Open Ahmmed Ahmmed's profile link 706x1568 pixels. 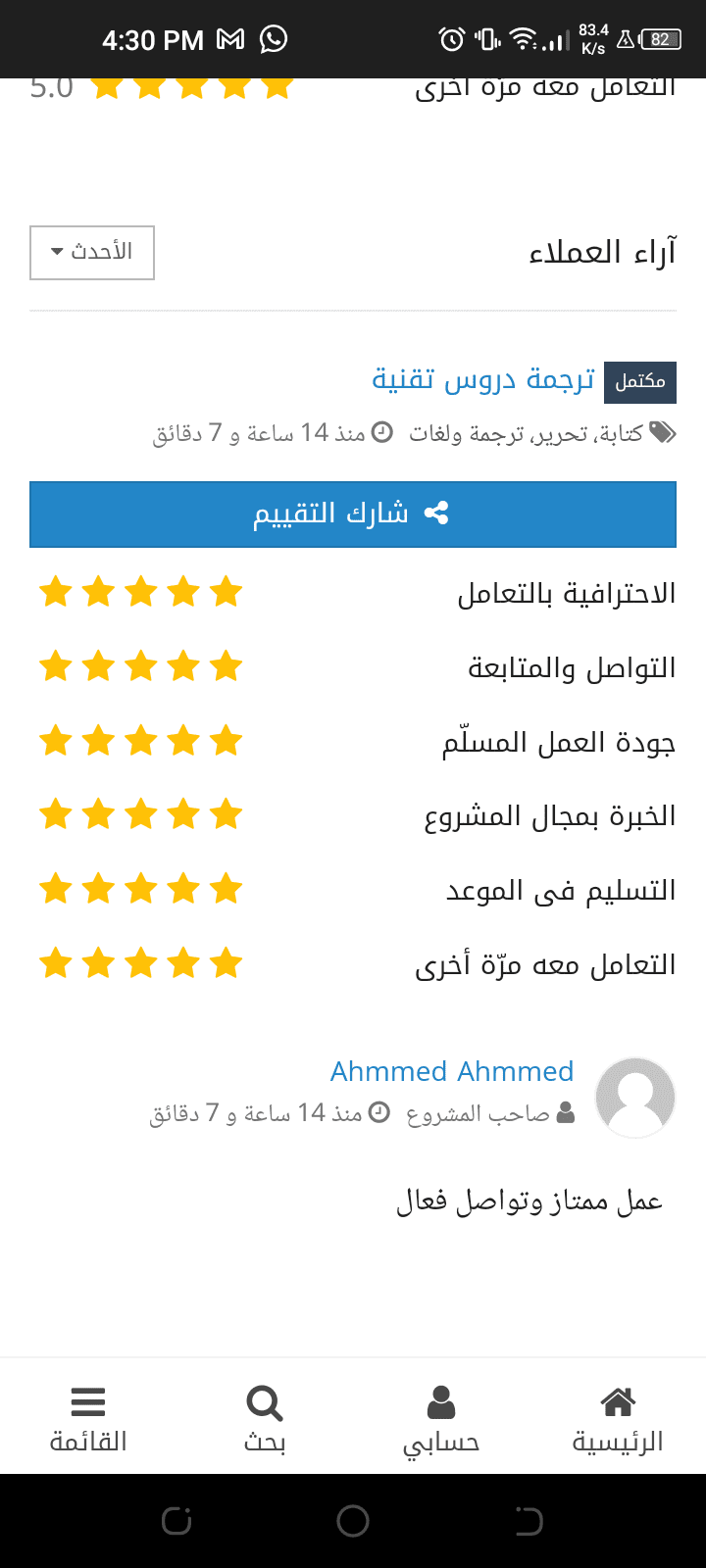tap(452, 1071)
